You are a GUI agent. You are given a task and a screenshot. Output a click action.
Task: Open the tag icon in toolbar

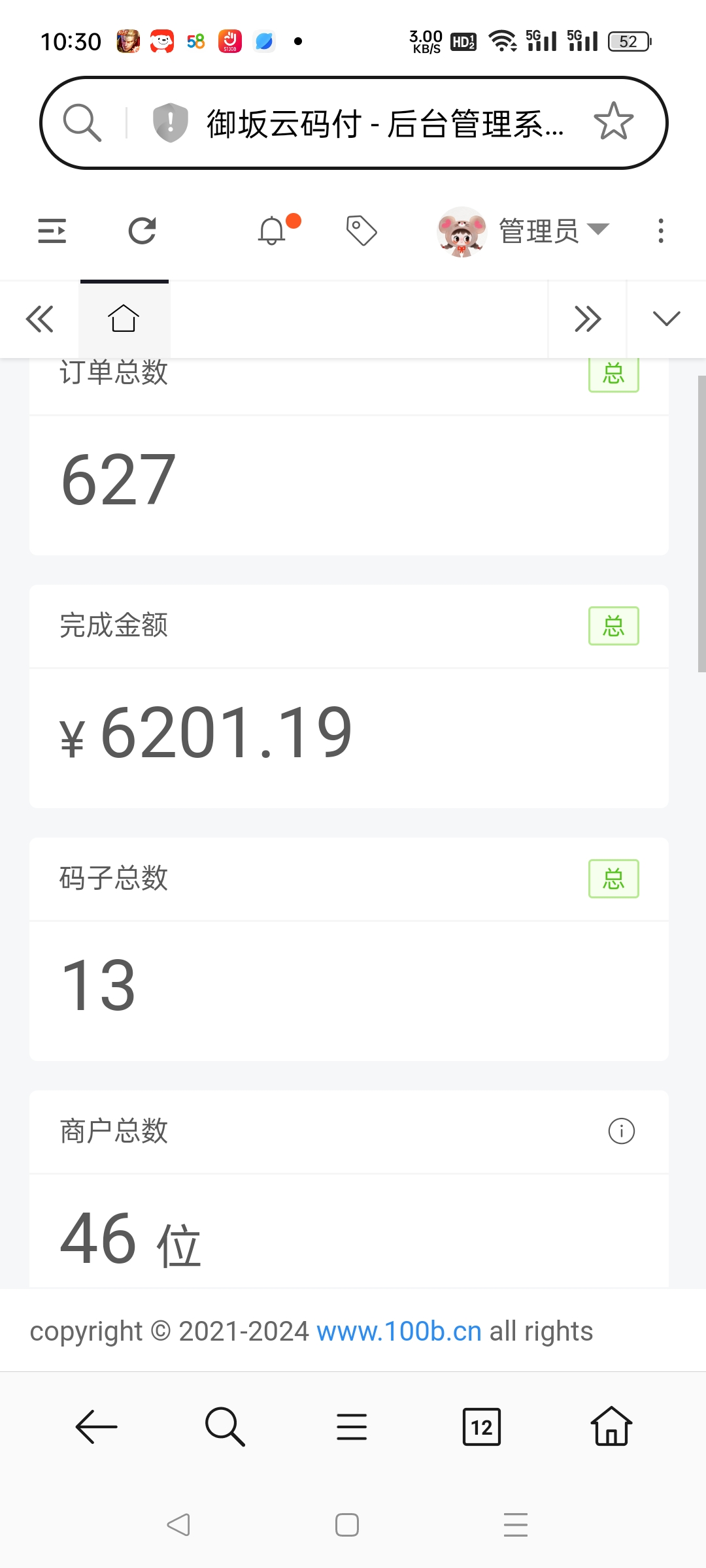(x=361, y=231)
